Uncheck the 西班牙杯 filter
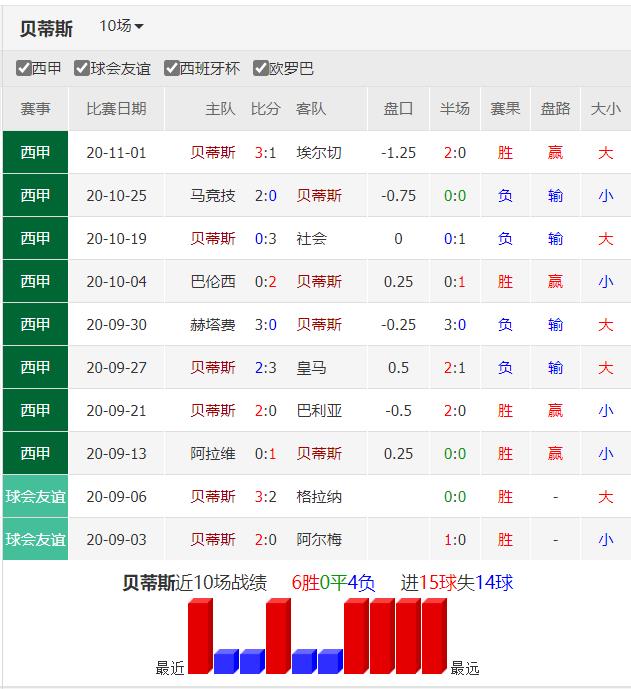 (x=172, y=69)
